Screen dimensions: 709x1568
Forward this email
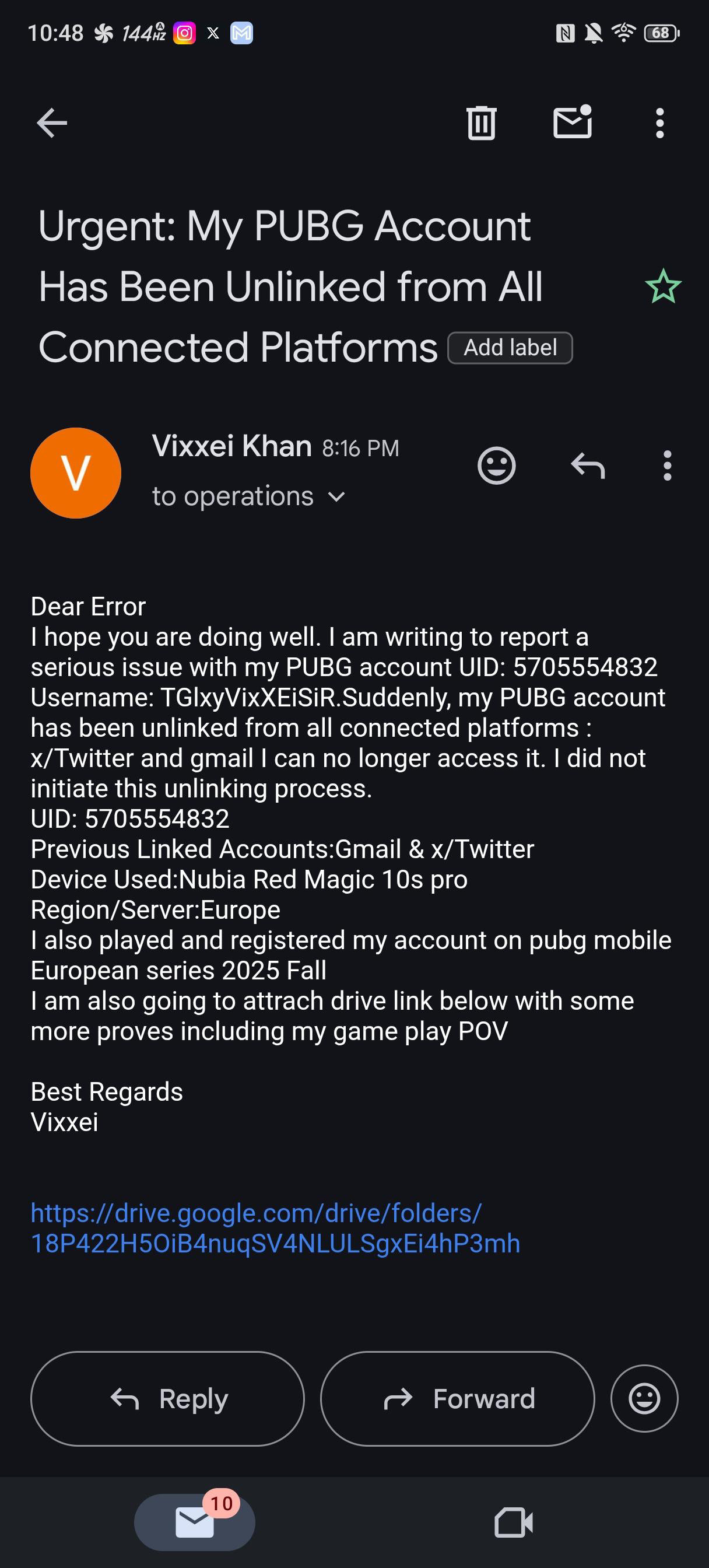458,1399
